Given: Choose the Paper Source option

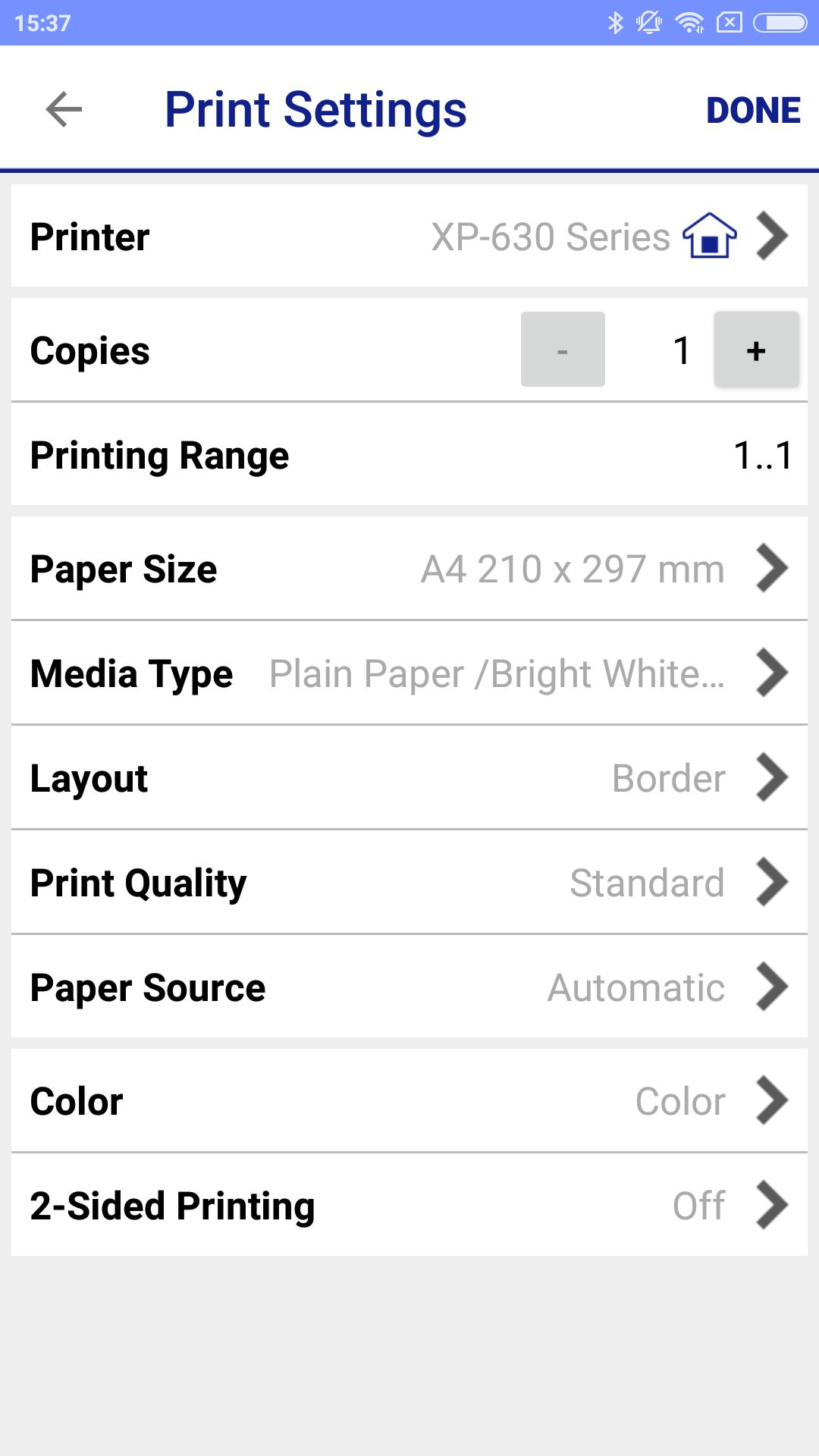Looking at the screenshot, I should click(x=409, y=987).
